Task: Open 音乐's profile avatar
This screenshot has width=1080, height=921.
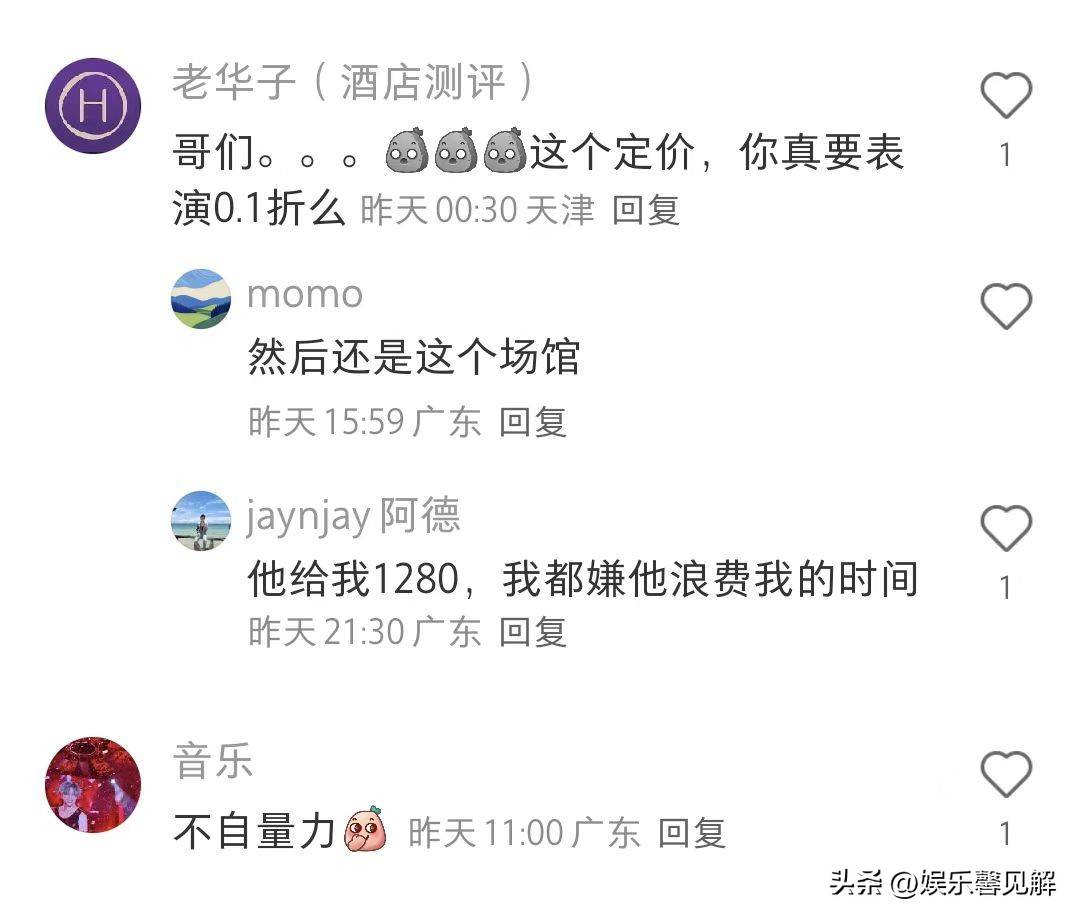Action: (x=93, y=785)
